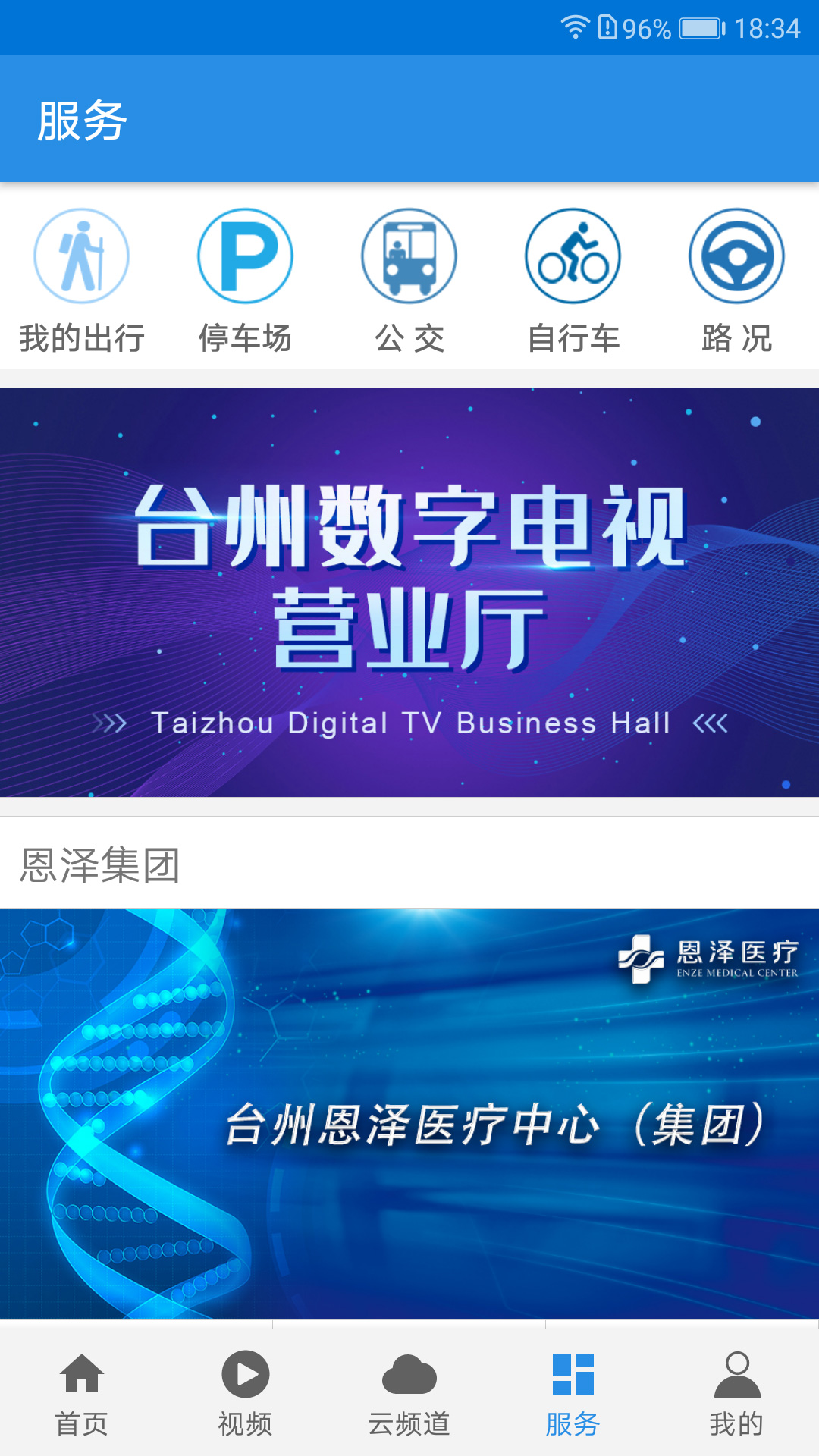Check 公交 bus information
The height and width of the screenshot is (1456, 819).
point(409,279)
